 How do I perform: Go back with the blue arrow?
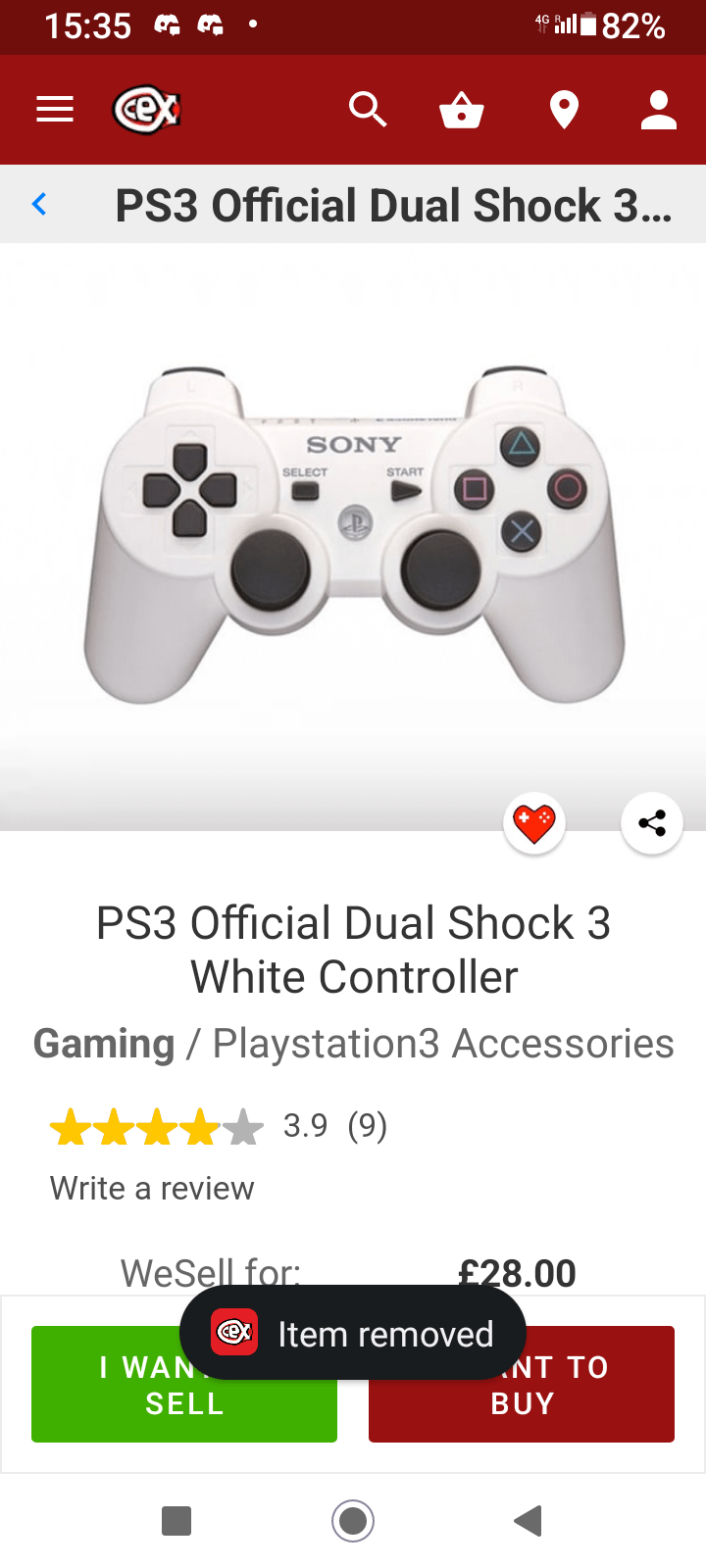click(x=40, y=205)
